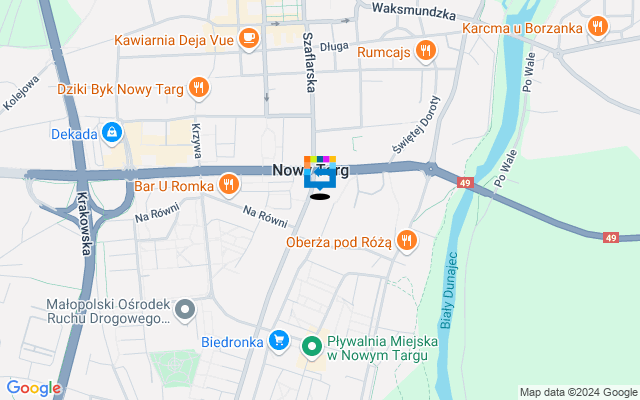
Task: Tap the Oberża pod Różą marker
Action: click(x=406, y=240)
